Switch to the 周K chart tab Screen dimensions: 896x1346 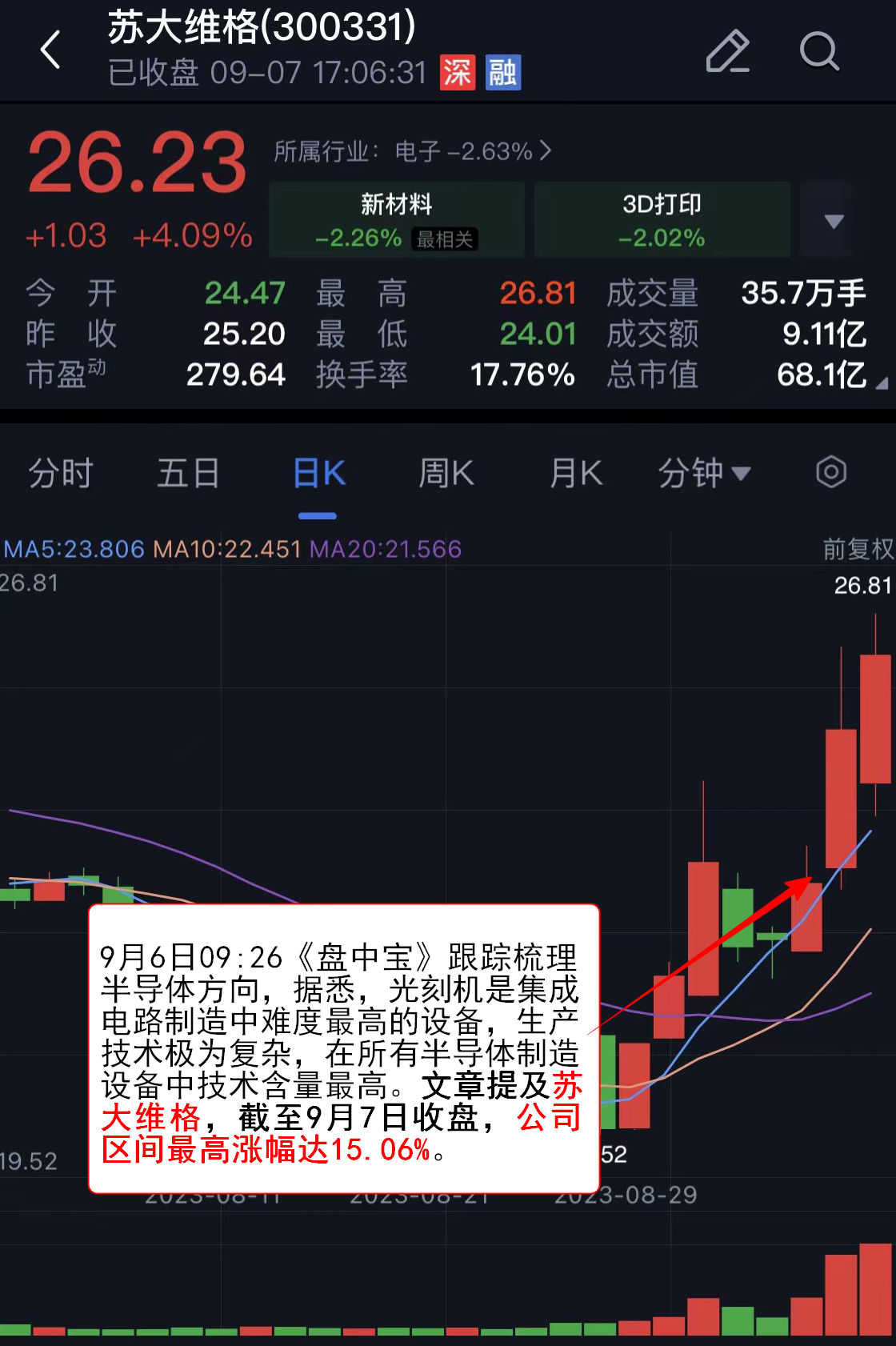[446, 473]
